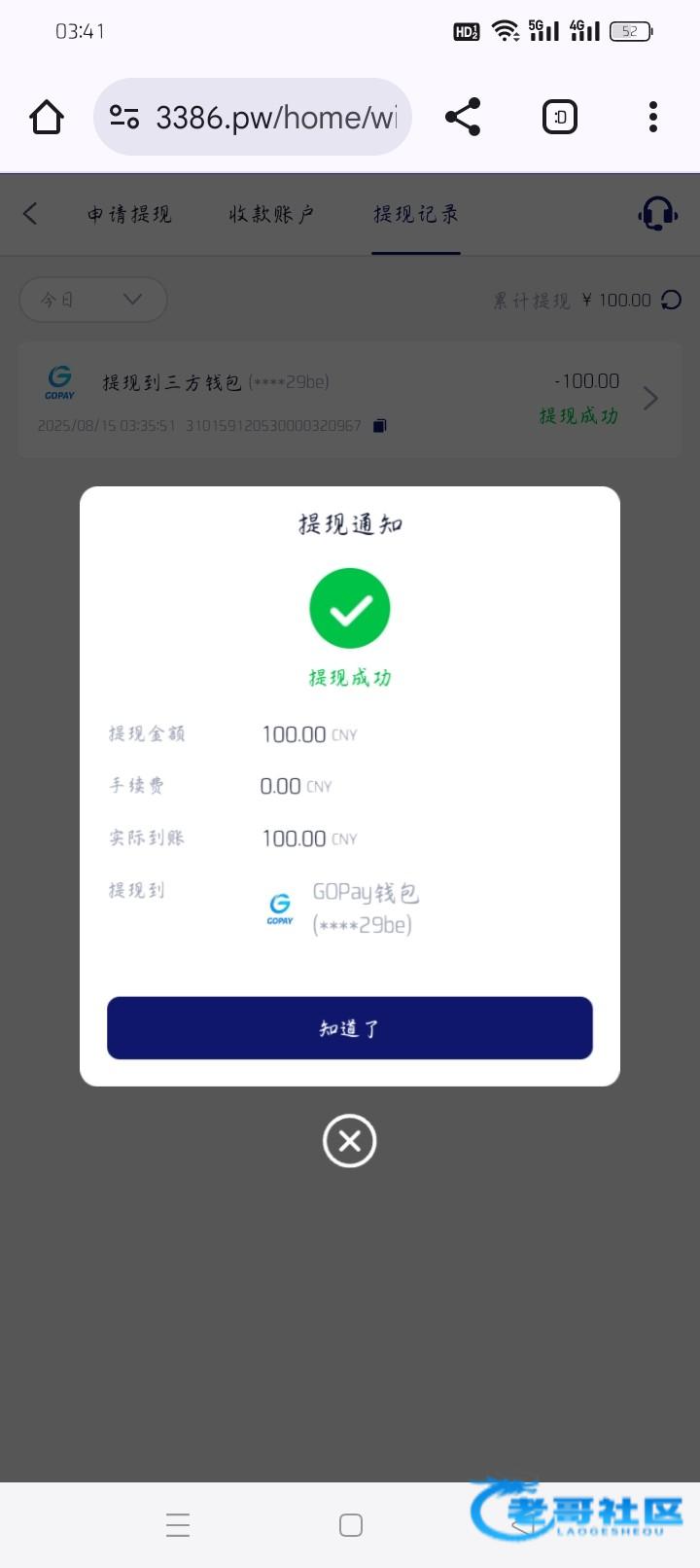Switch to the 申请提现 tab
The image size is (700, 1568).
click(129, 214)
